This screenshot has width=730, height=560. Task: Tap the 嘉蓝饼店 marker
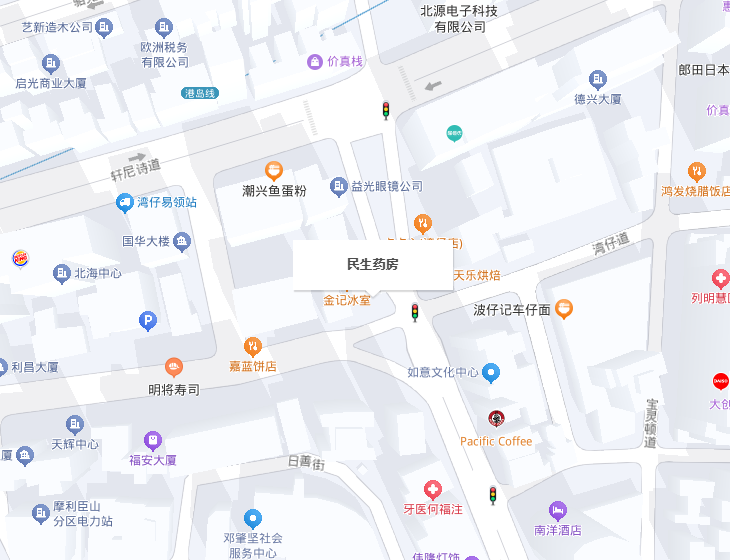253,346
